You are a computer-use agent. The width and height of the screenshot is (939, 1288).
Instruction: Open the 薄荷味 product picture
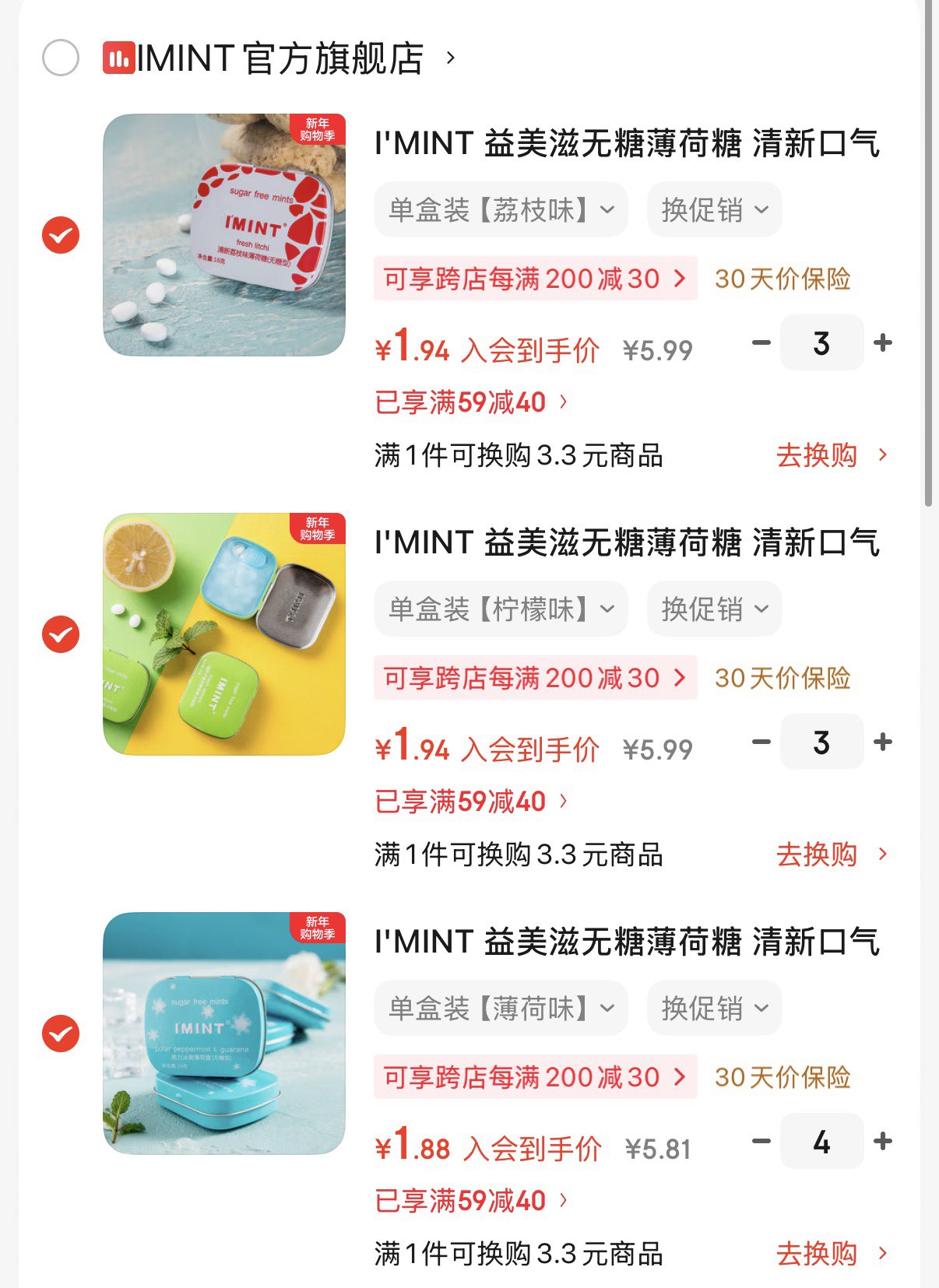[224, 1034]
